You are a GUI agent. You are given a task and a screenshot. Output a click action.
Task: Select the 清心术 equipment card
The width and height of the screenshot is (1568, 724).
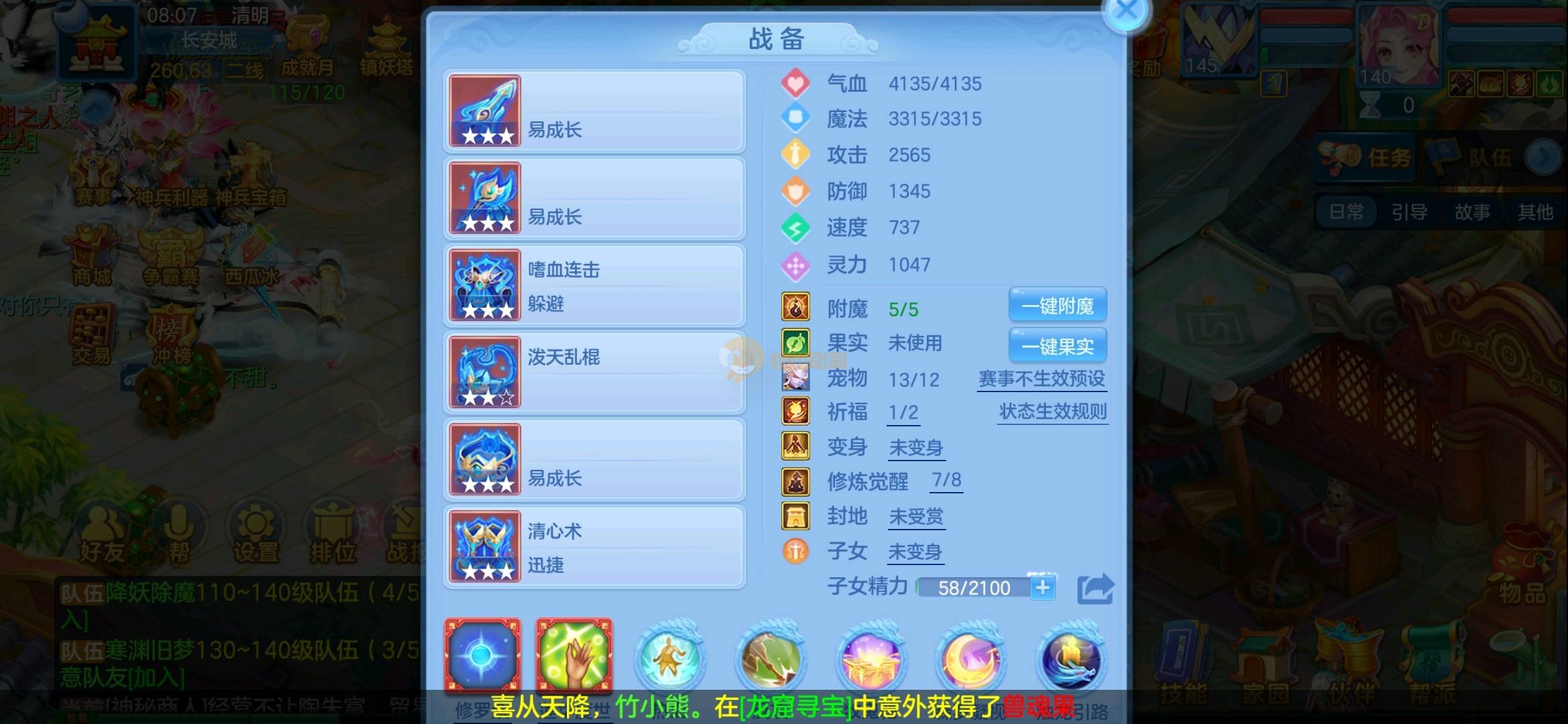[x=594, y=547]
